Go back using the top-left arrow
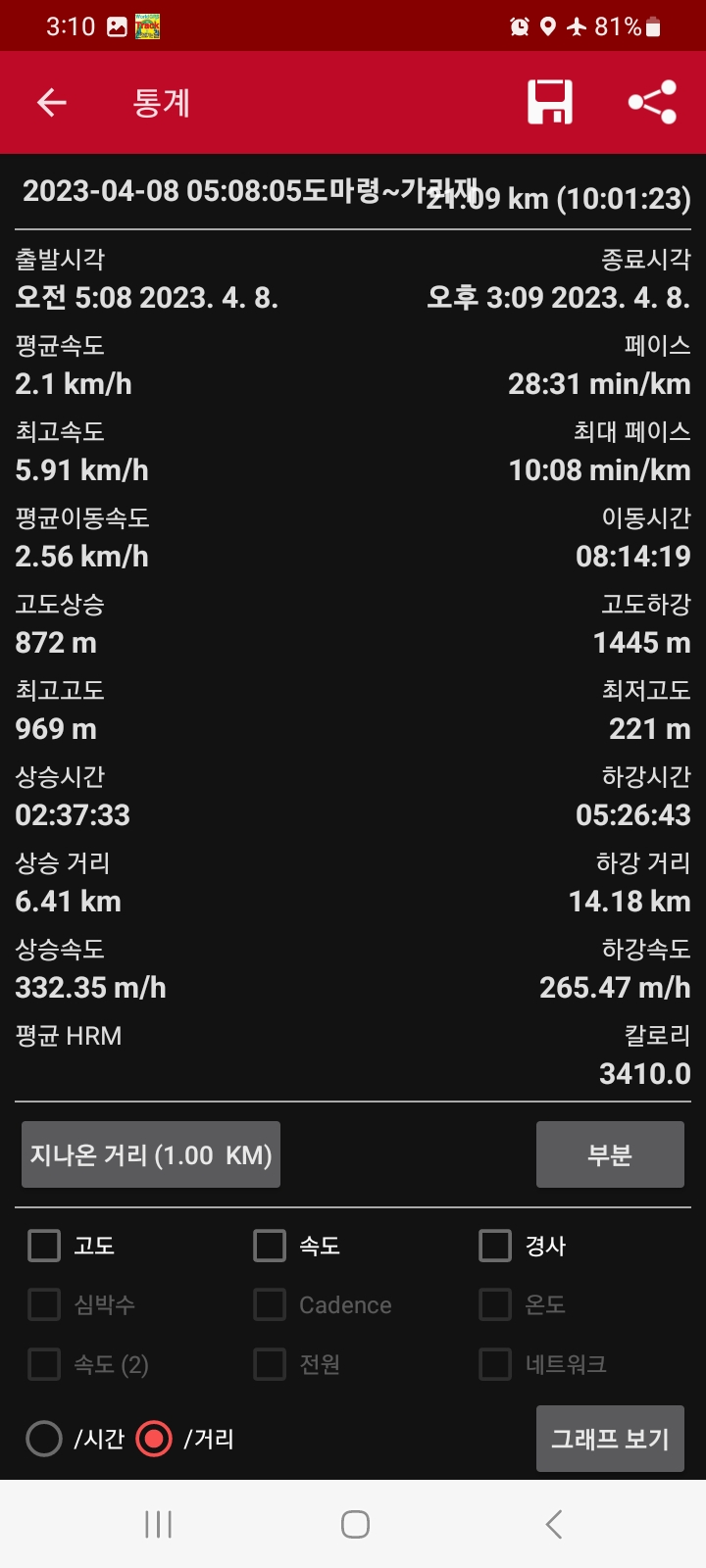 click(51, 102)
